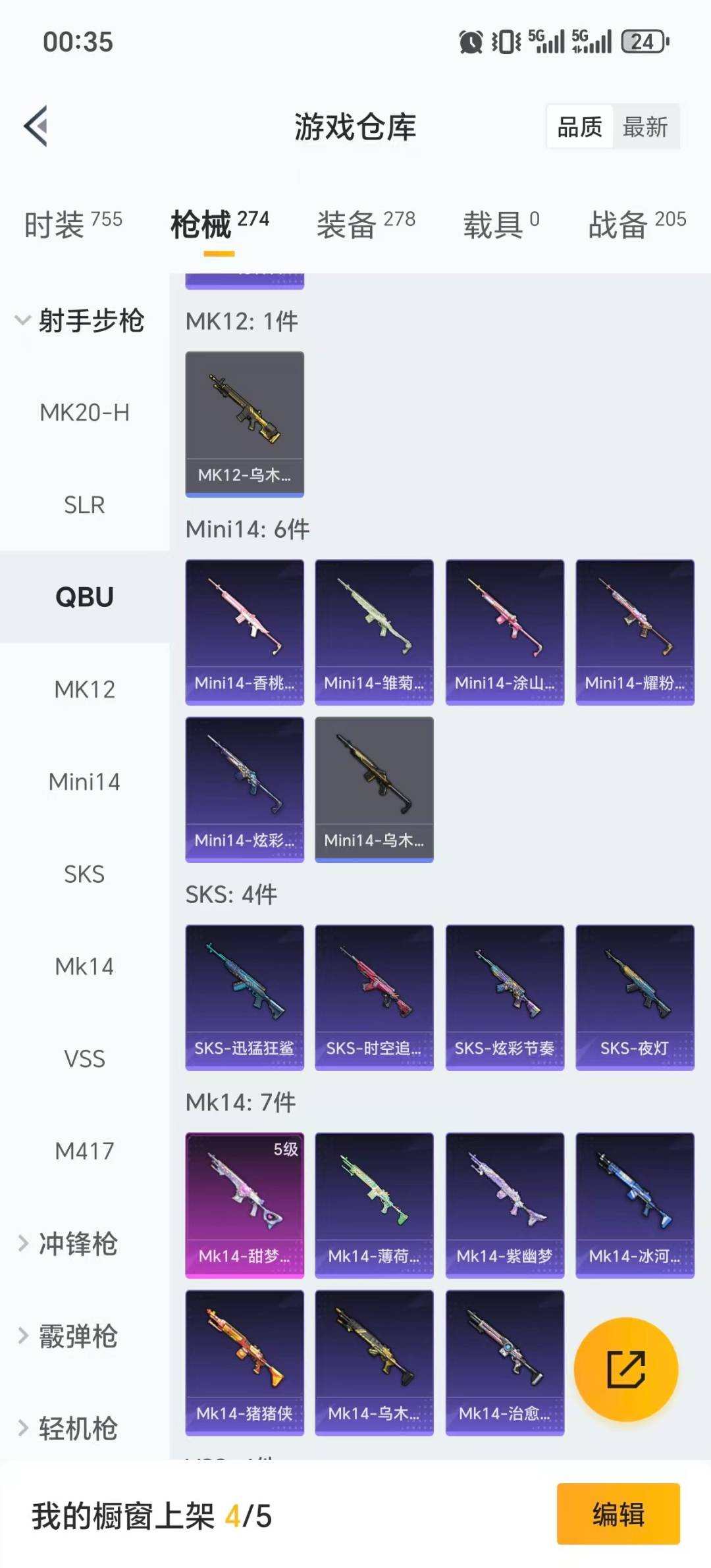View the SKS-迅猛狂鲨 skin
The height and width of the screenshot is (1568, 711).
pyautogui.click(x=244, y=997)
